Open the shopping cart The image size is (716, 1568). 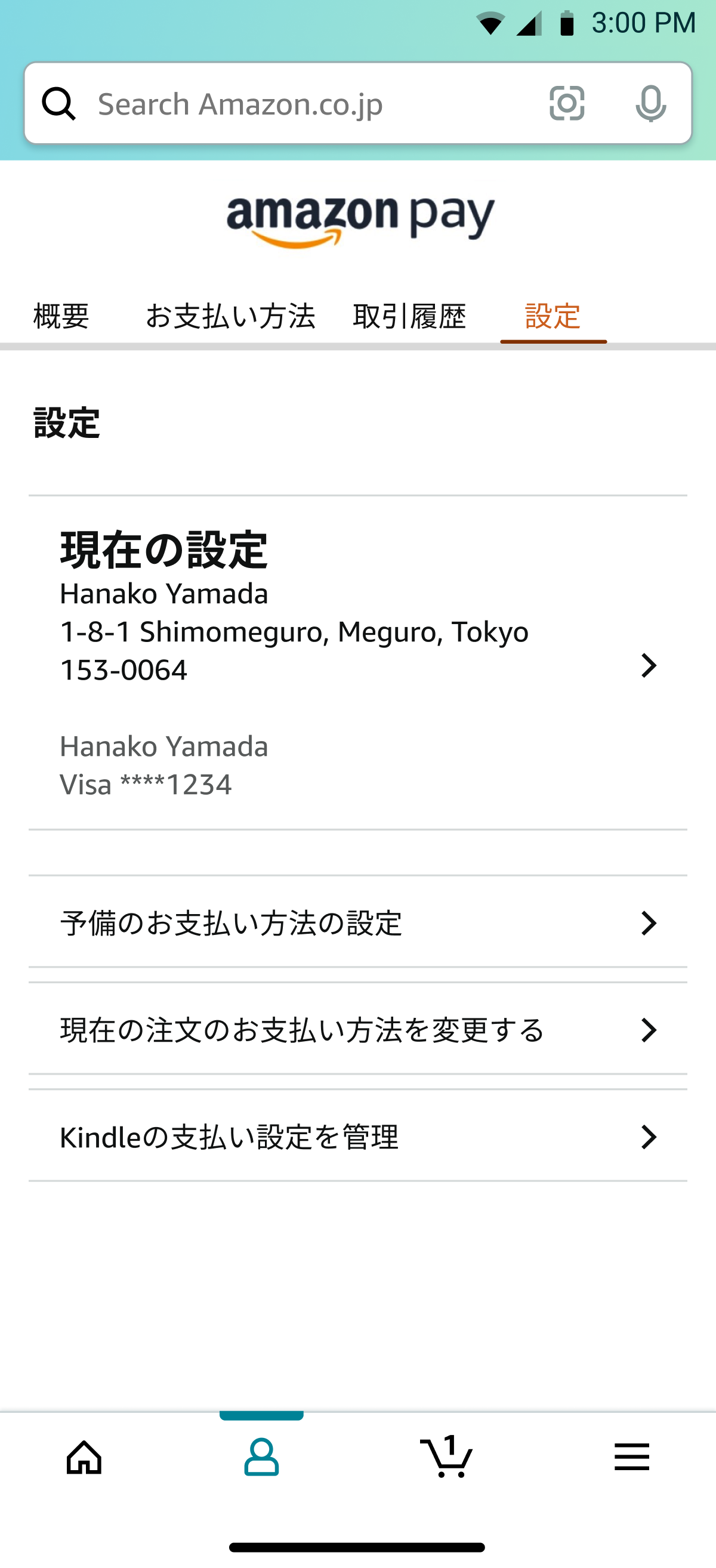(x=447, y=1456)
